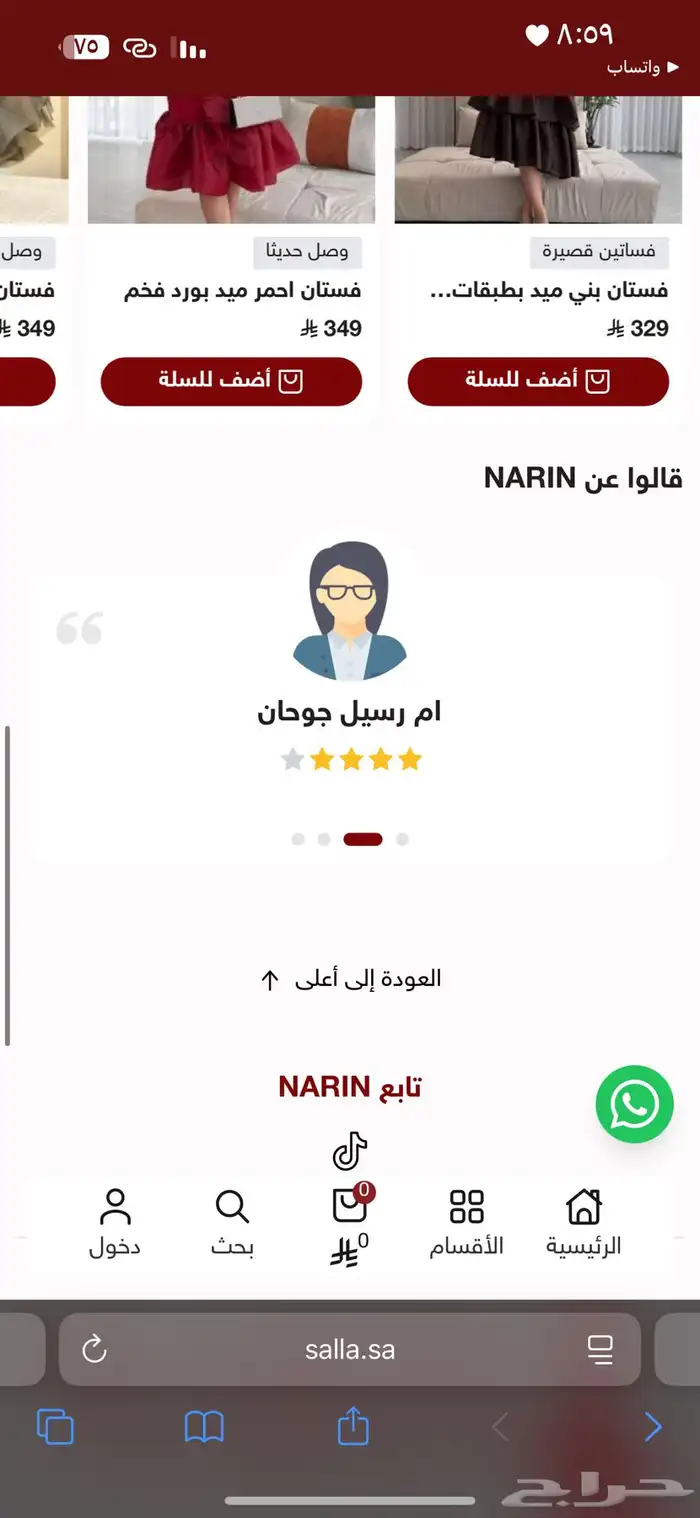The height and width of the screenshot is (1518, 700).
Task: Add the brown layered midi dress to cart
Action: [x=538, y=381]
